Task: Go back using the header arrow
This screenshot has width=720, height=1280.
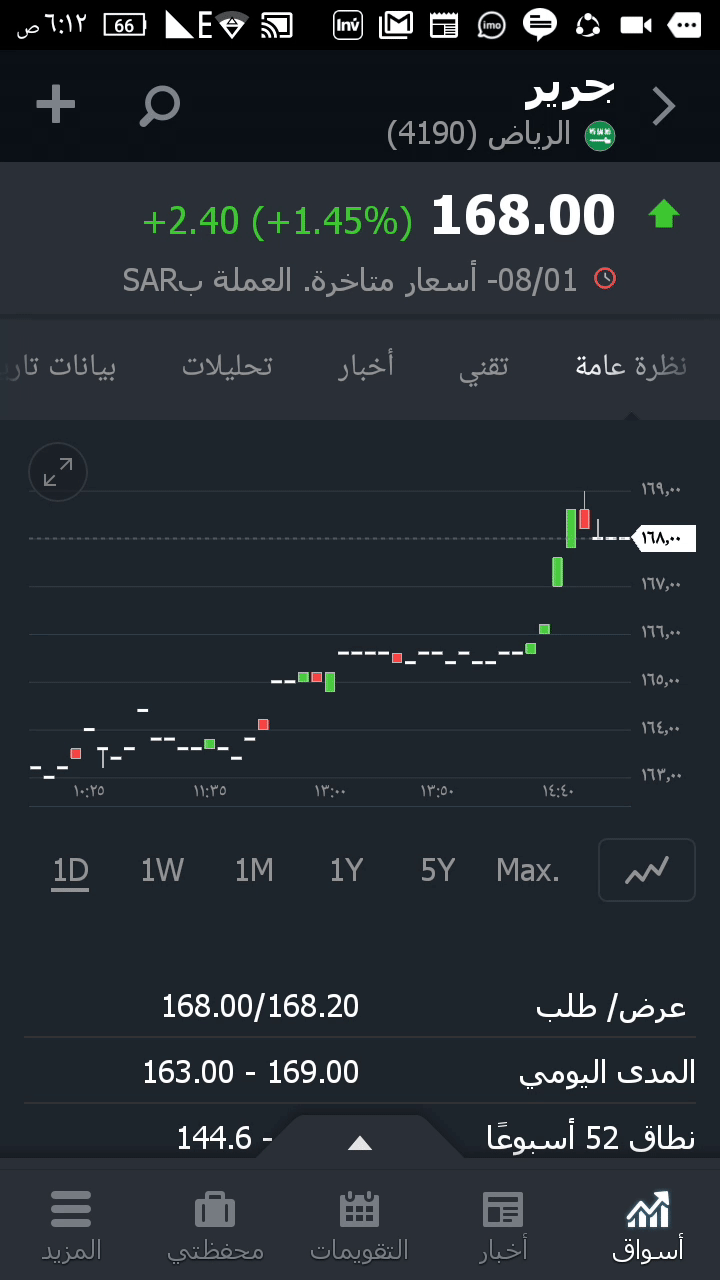Action: 664,106
